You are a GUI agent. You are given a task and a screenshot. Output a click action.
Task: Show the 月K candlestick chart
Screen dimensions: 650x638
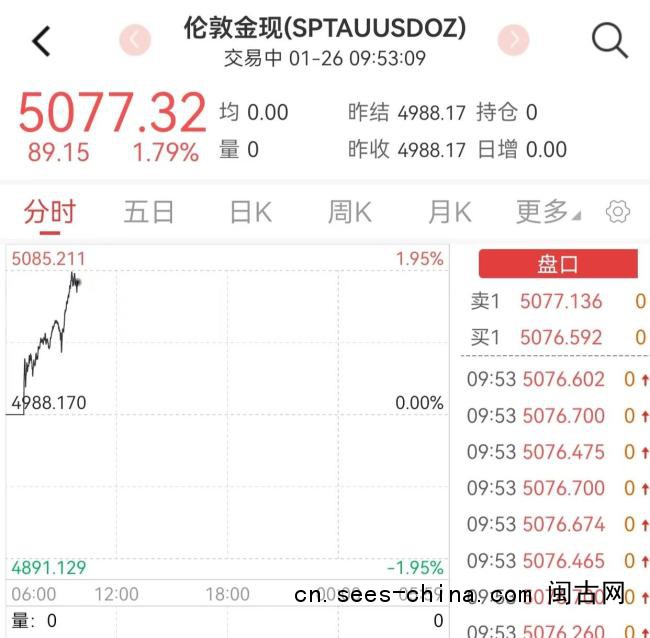pos(449,212)
